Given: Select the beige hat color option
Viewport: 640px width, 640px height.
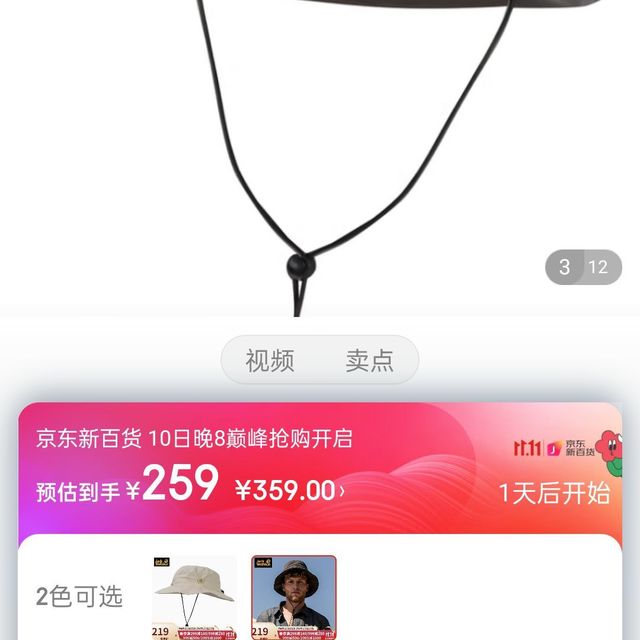Looking at the screenshot, I should click(x=194, y=597).
